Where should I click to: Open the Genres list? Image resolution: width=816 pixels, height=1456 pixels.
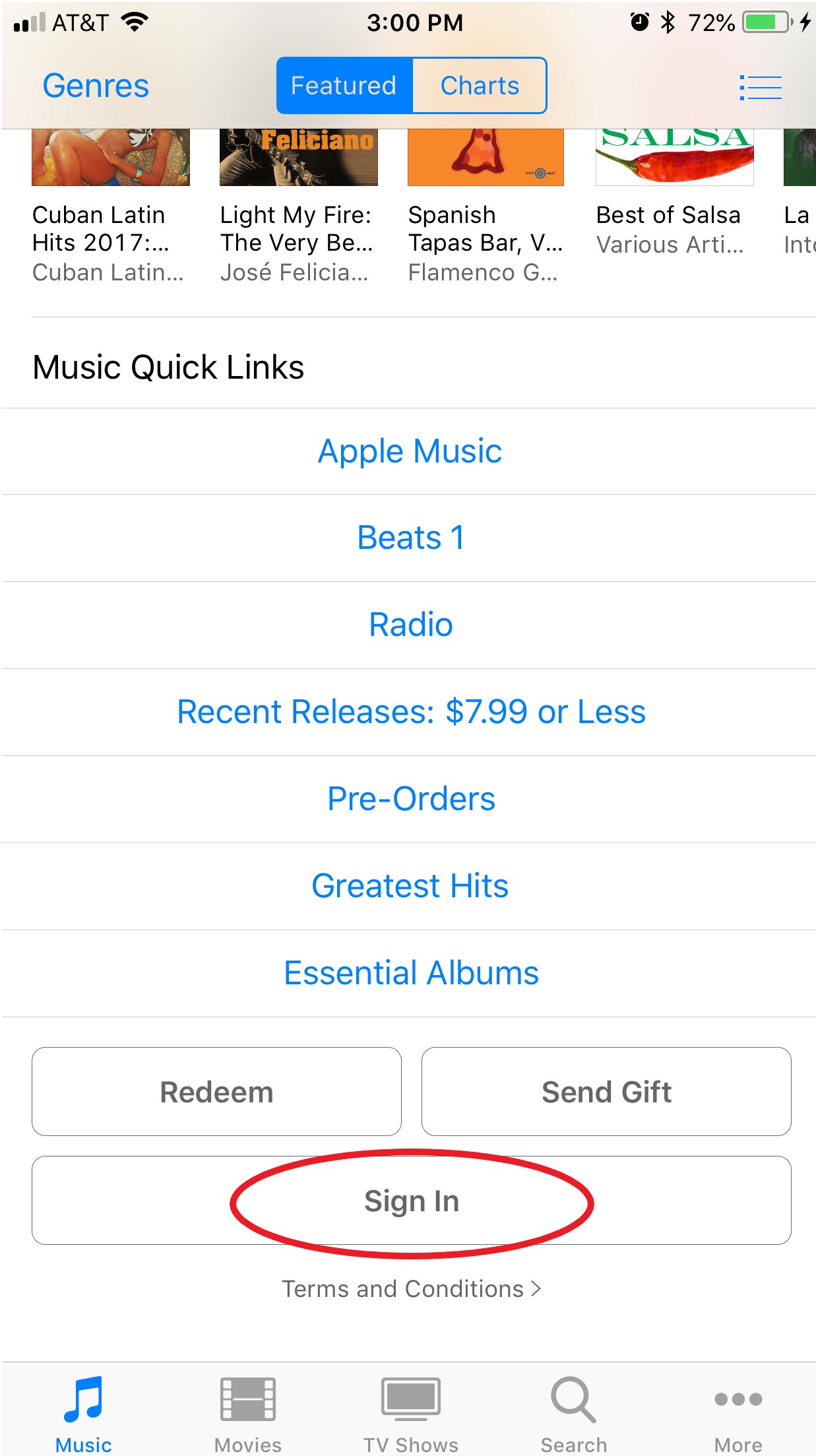[x=96, y=86]
